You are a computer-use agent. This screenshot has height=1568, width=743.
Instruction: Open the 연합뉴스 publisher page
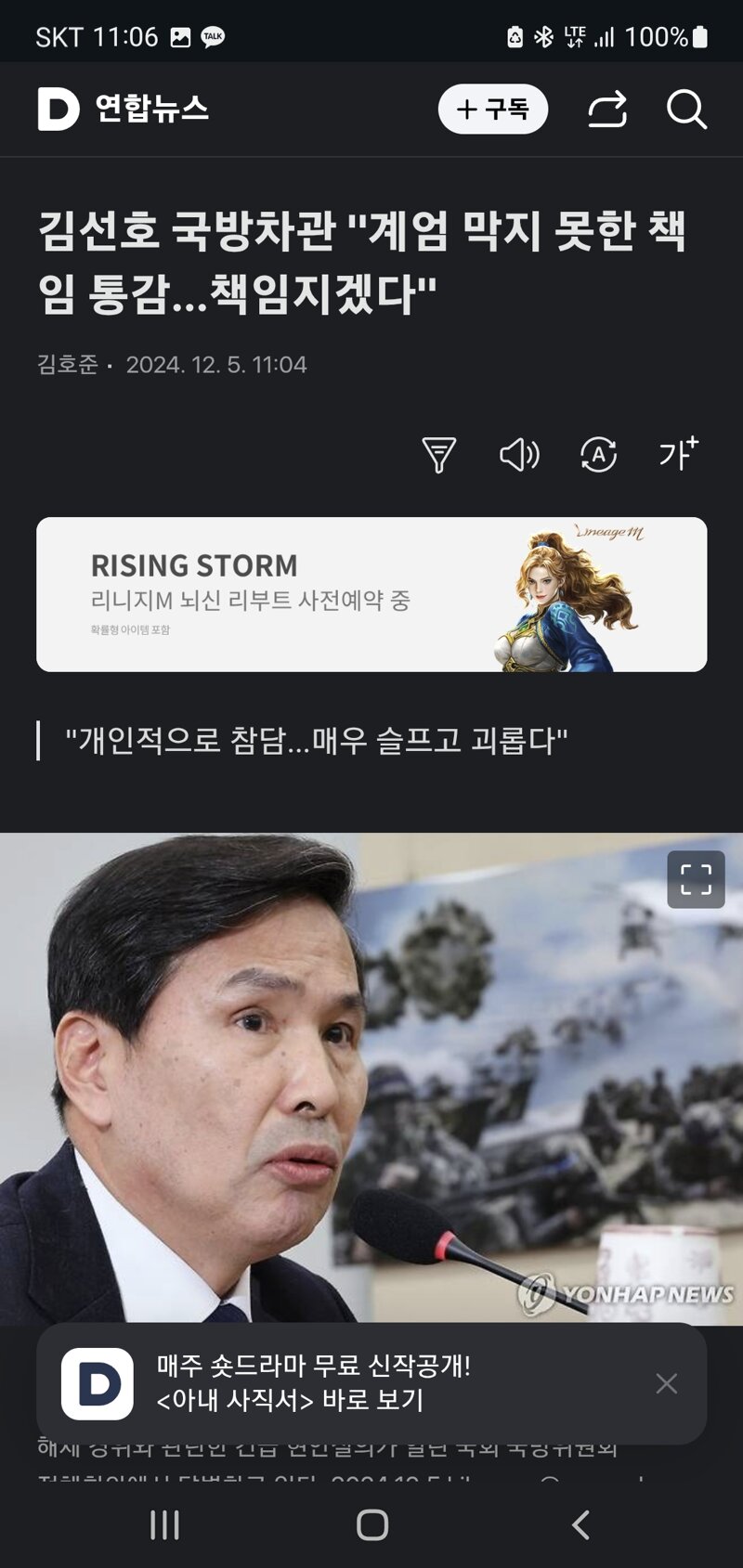(152, 110)
